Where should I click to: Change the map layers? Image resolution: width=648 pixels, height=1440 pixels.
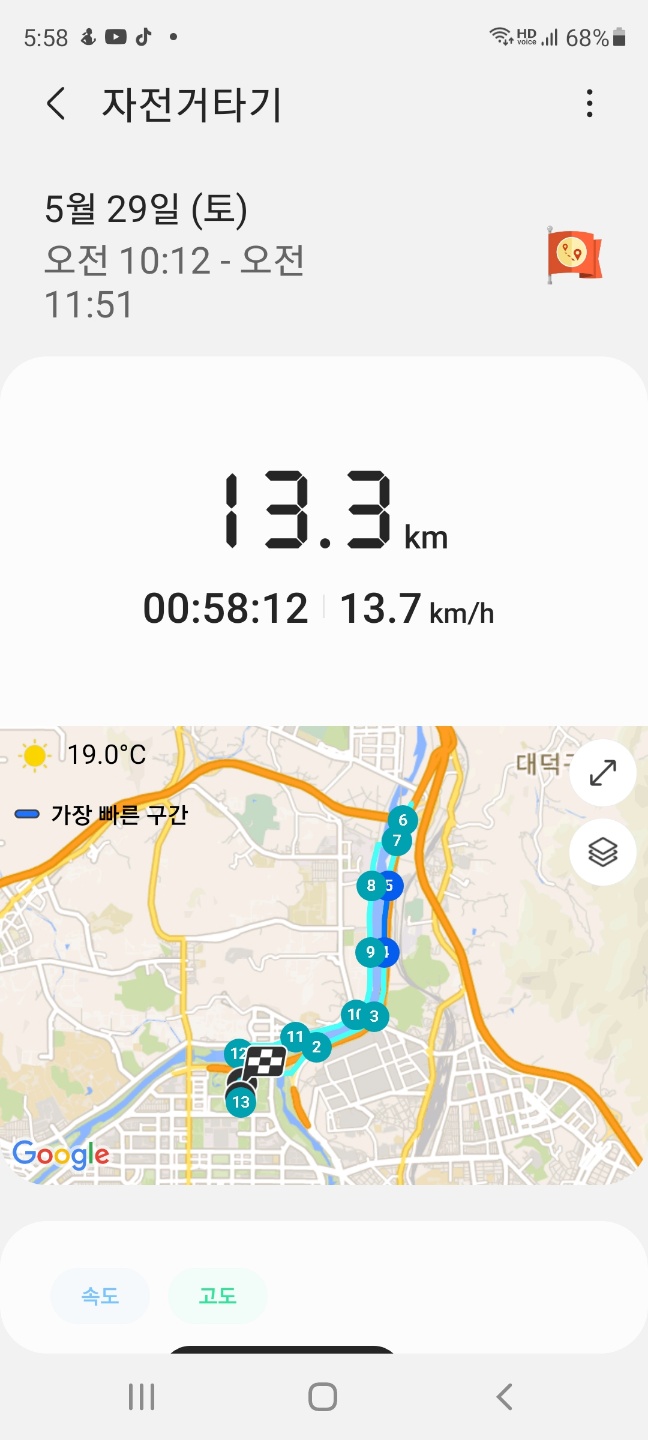coord(603,853)
